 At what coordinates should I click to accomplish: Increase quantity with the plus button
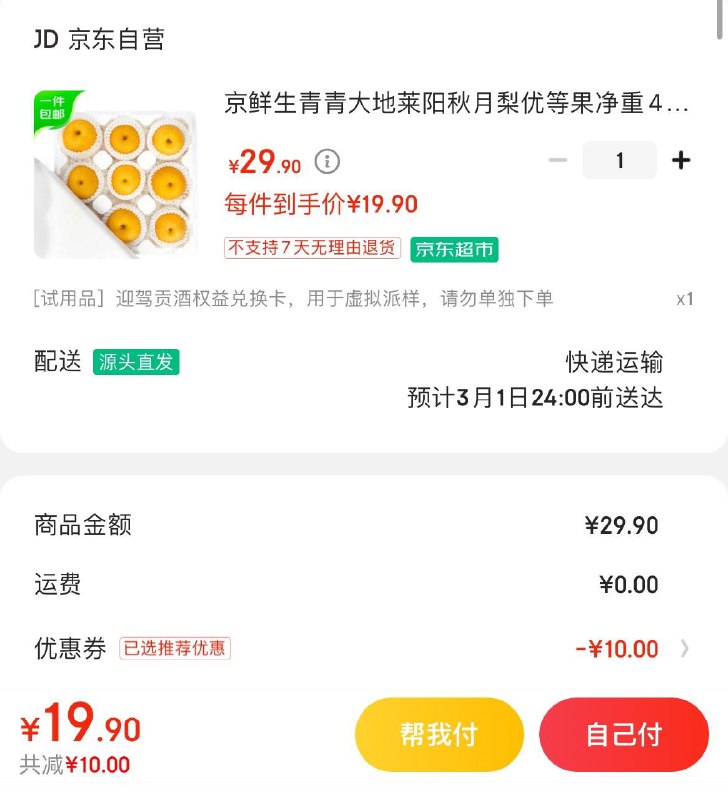[681, 159]
